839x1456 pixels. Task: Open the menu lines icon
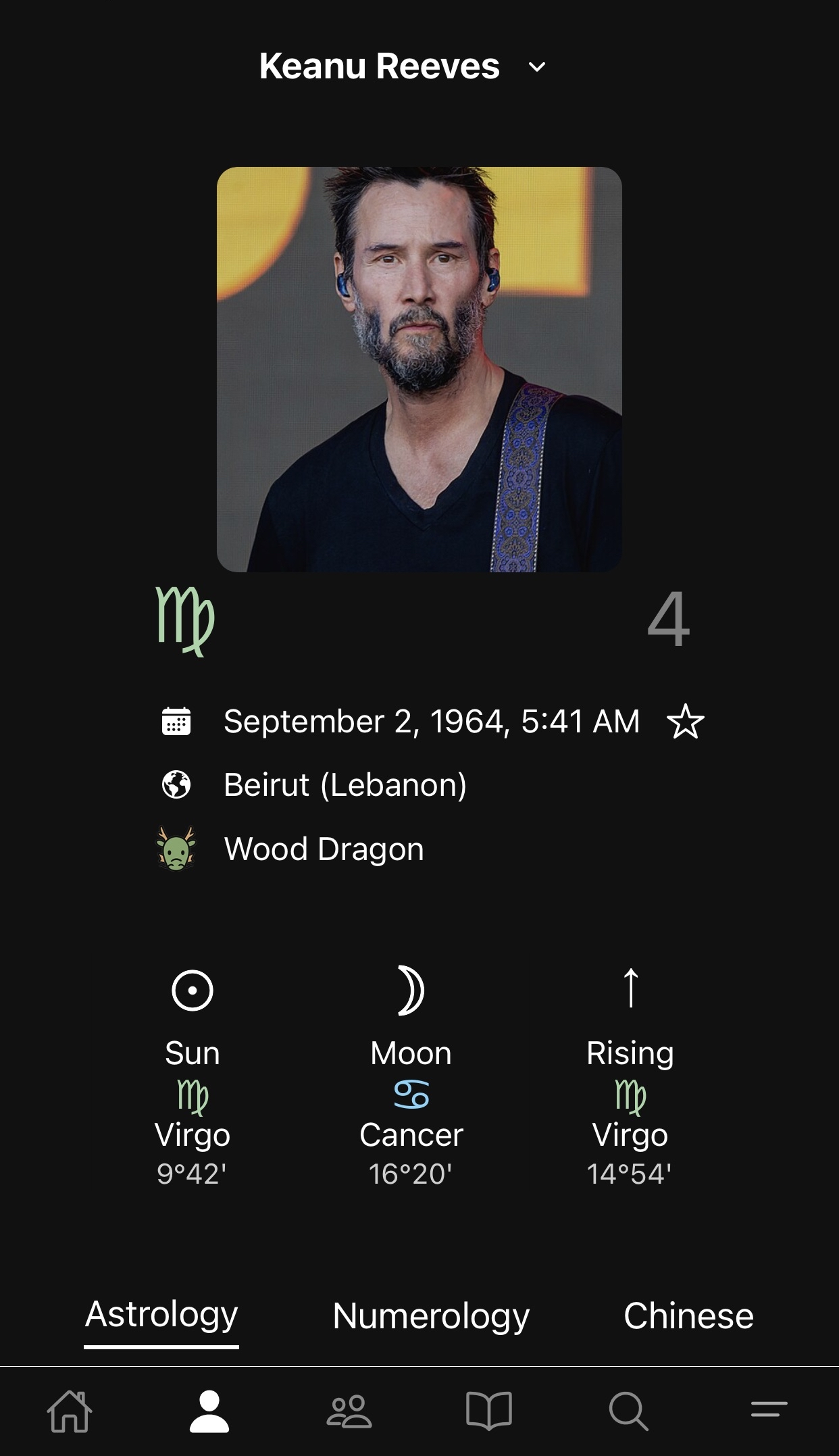click(769, 1410)
